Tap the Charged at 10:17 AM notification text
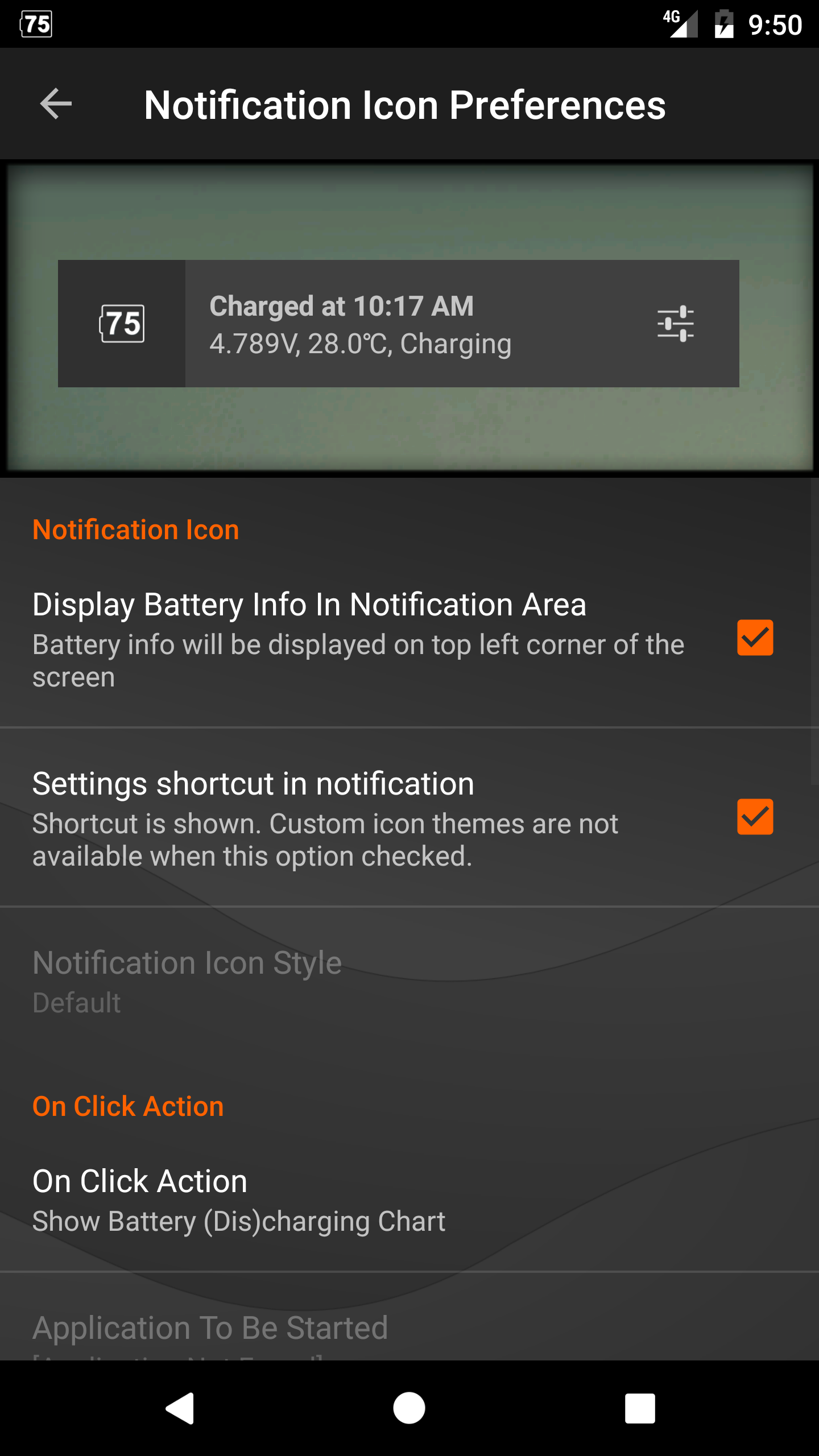The width and height of the screenshot is (819, 1456). (341, 305)
